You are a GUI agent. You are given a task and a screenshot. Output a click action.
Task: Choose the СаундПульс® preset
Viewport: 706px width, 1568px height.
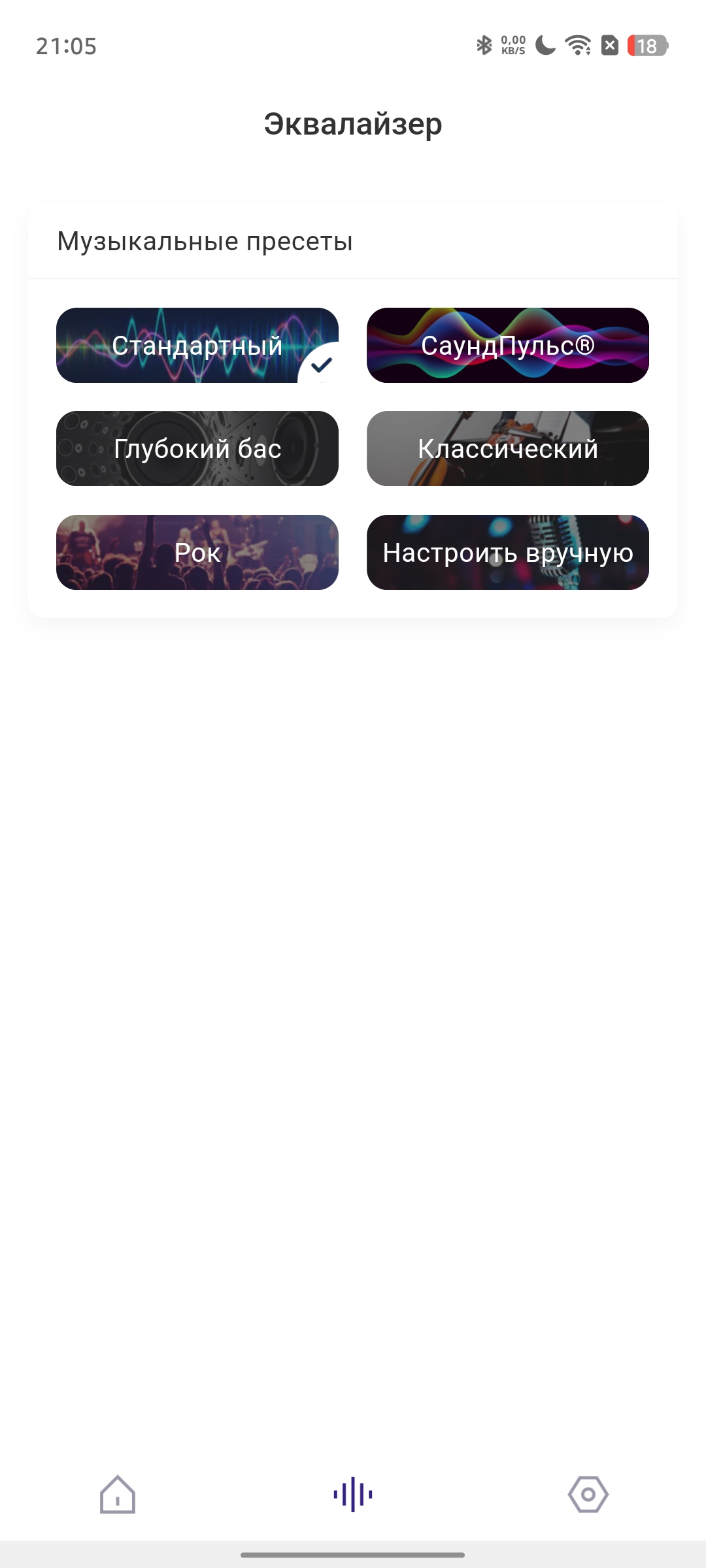(507, 345)
